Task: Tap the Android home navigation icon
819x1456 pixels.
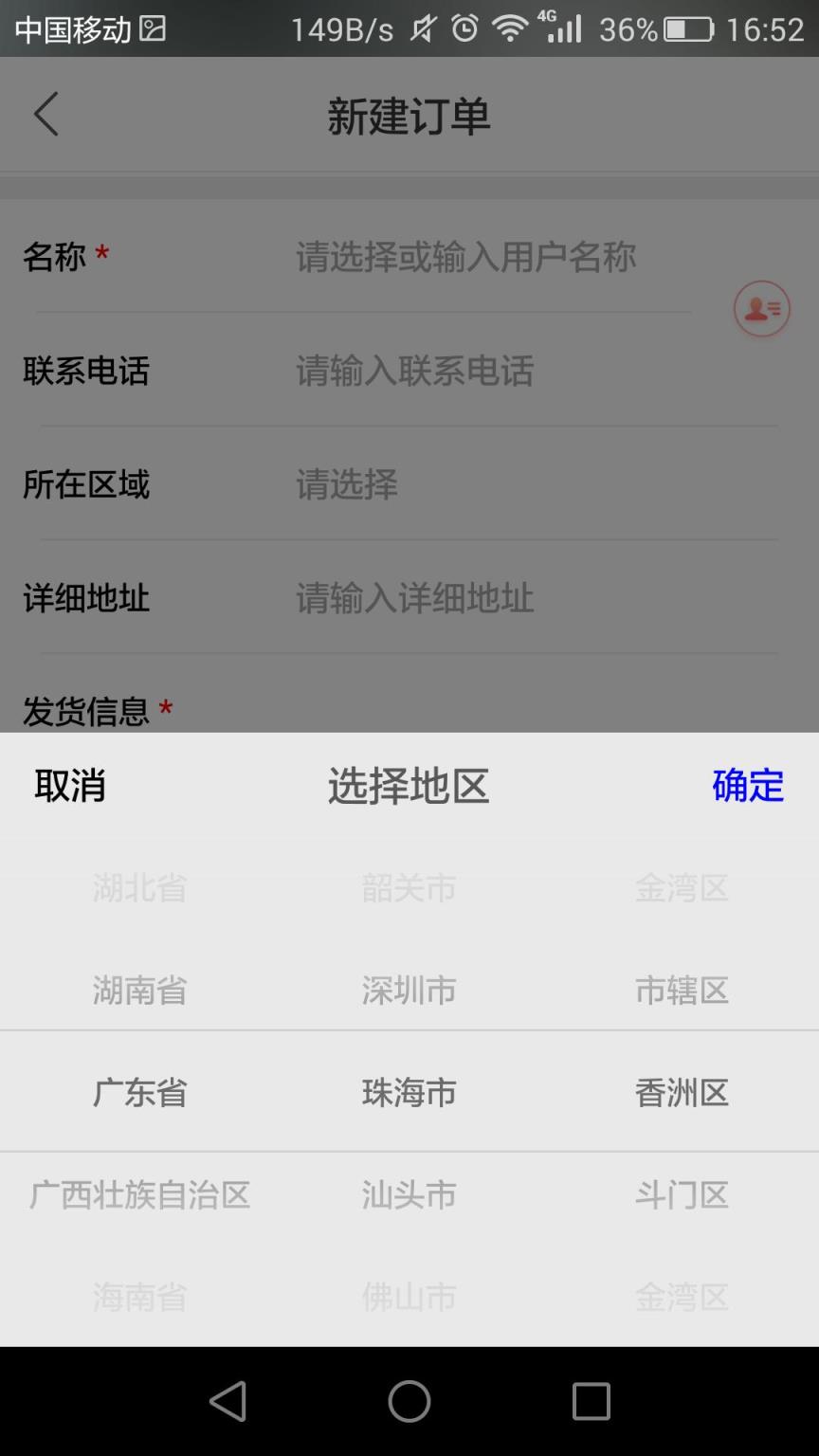Action: [x=409, y=1398]
